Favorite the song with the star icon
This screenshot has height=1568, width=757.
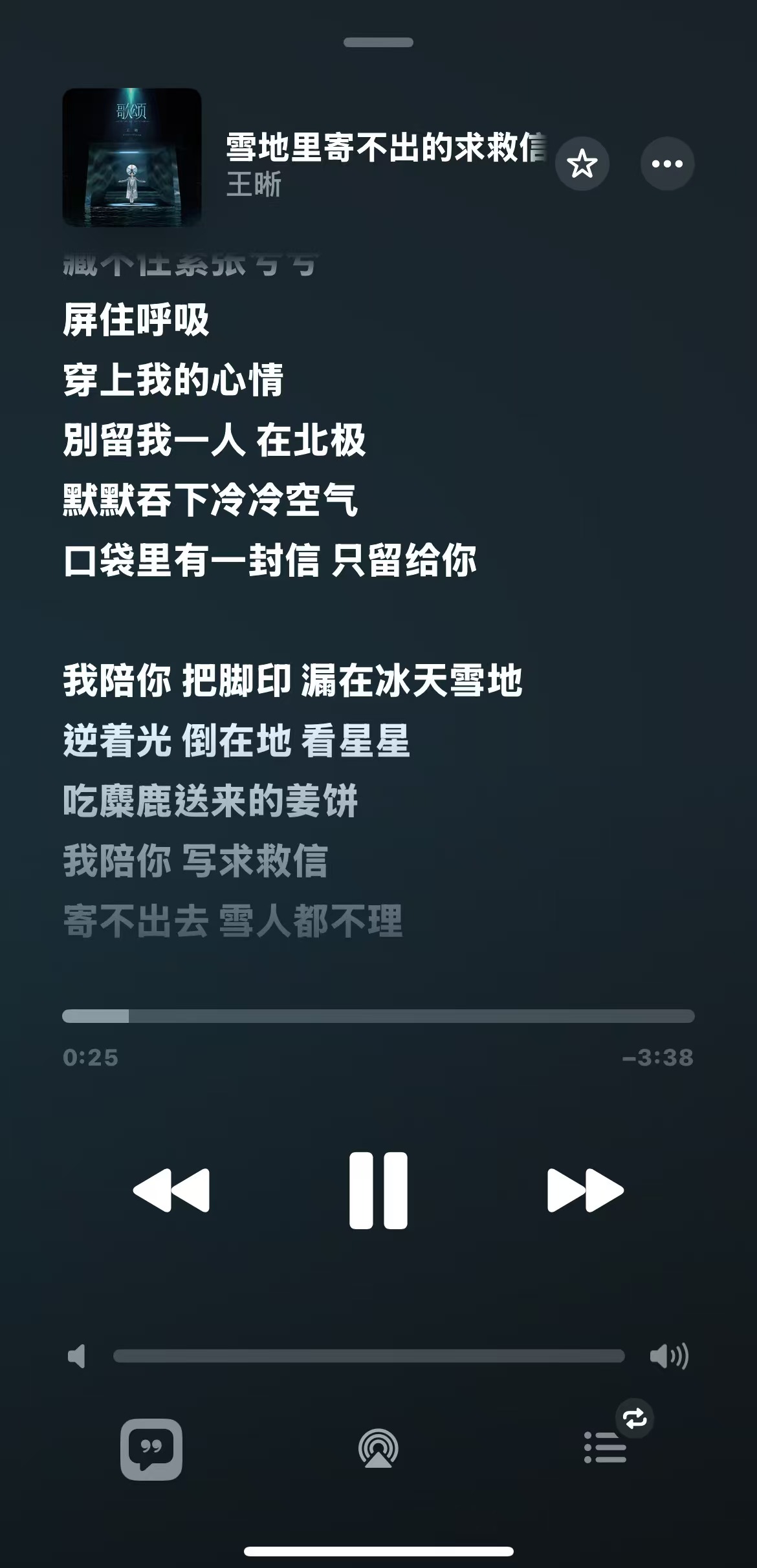[x=582, y=164]
